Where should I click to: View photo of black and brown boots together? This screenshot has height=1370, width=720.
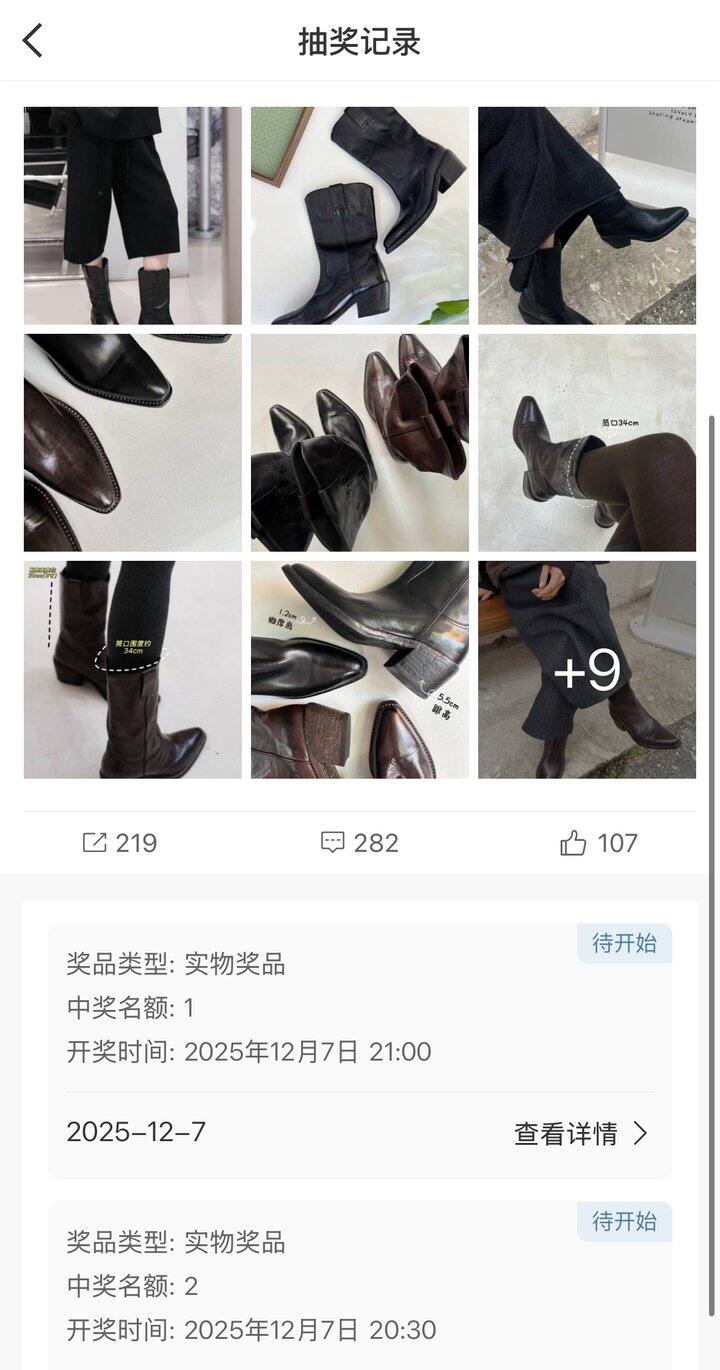[359, 442]
